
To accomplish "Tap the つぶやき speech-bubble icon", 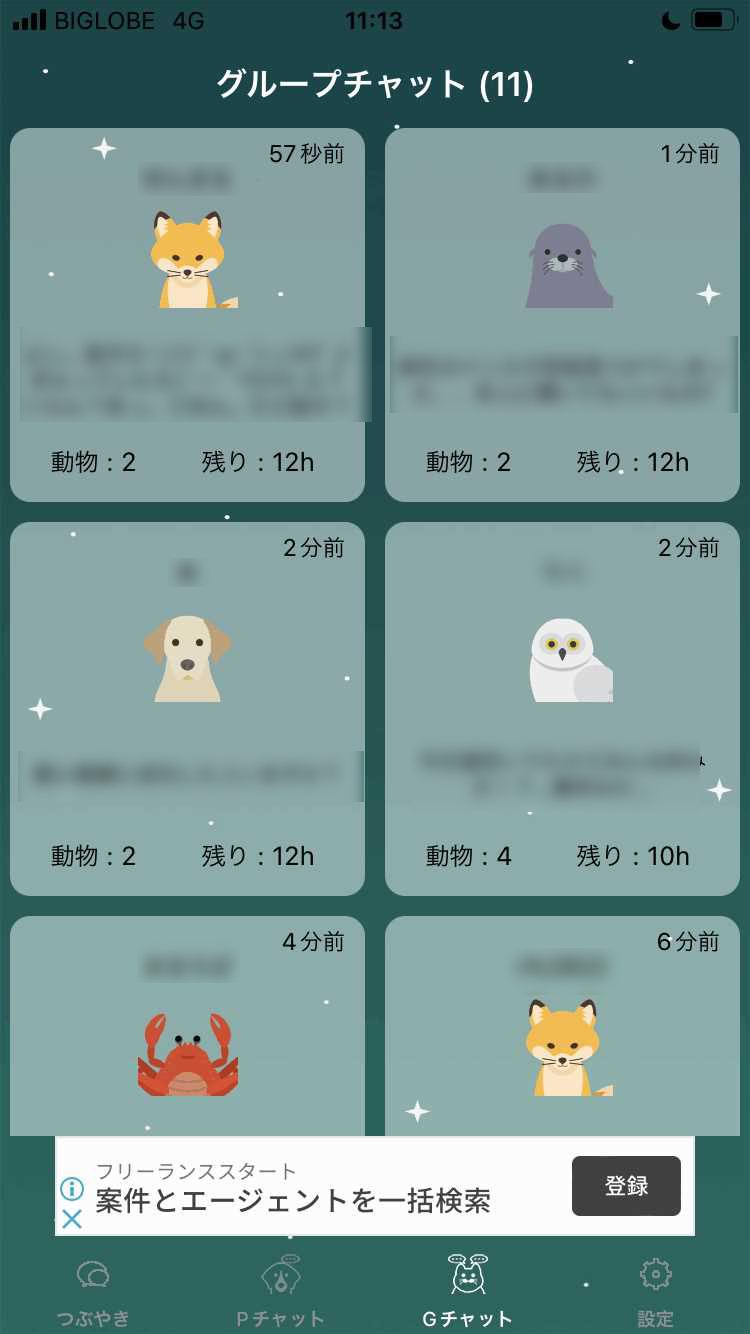I will point(93,1275).
